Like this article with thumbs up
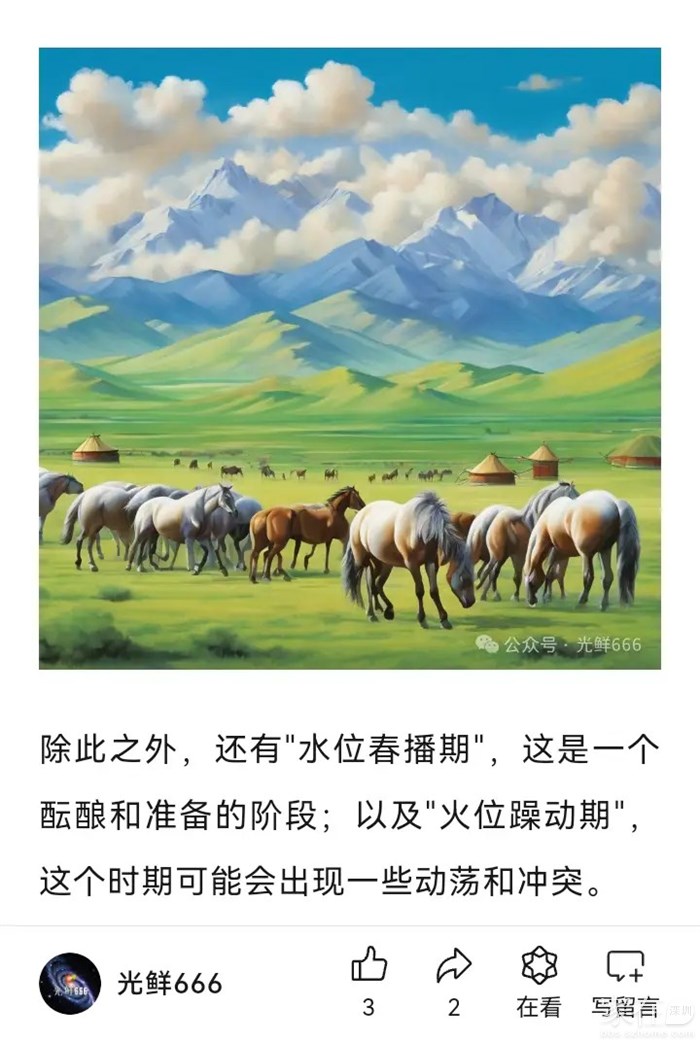The image size is (700, 1041). pos(369,967)
